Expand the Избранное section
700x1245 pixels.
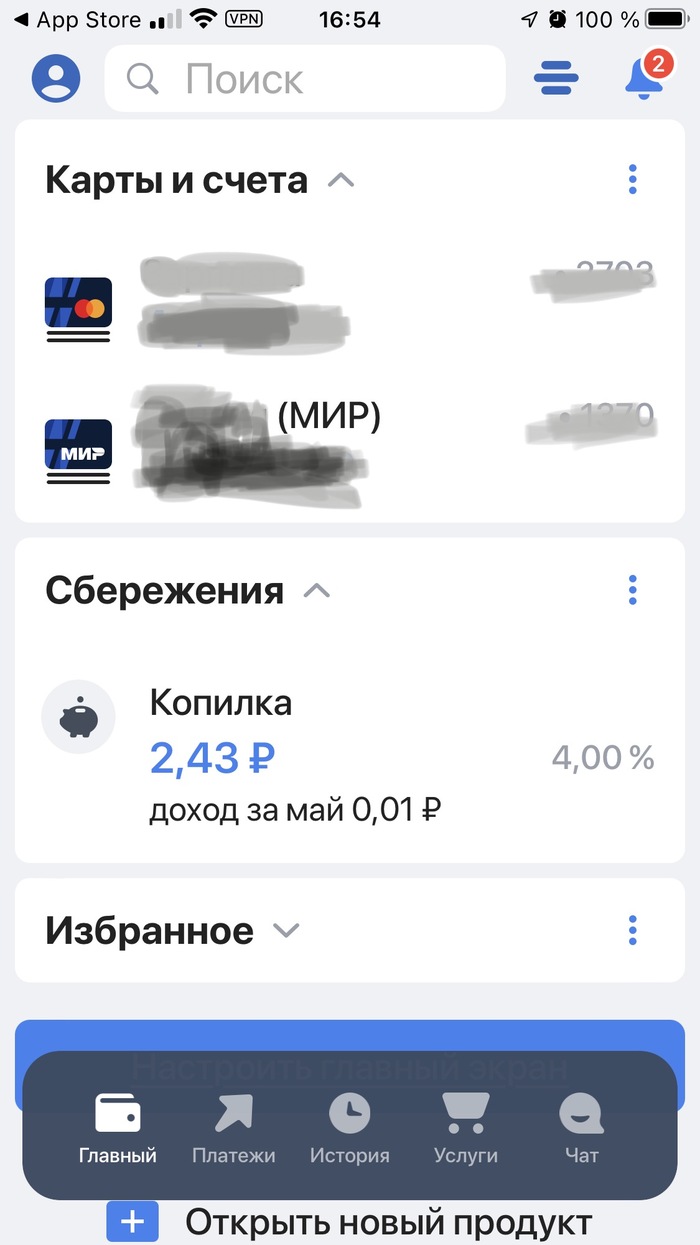[x=287, y=931]
